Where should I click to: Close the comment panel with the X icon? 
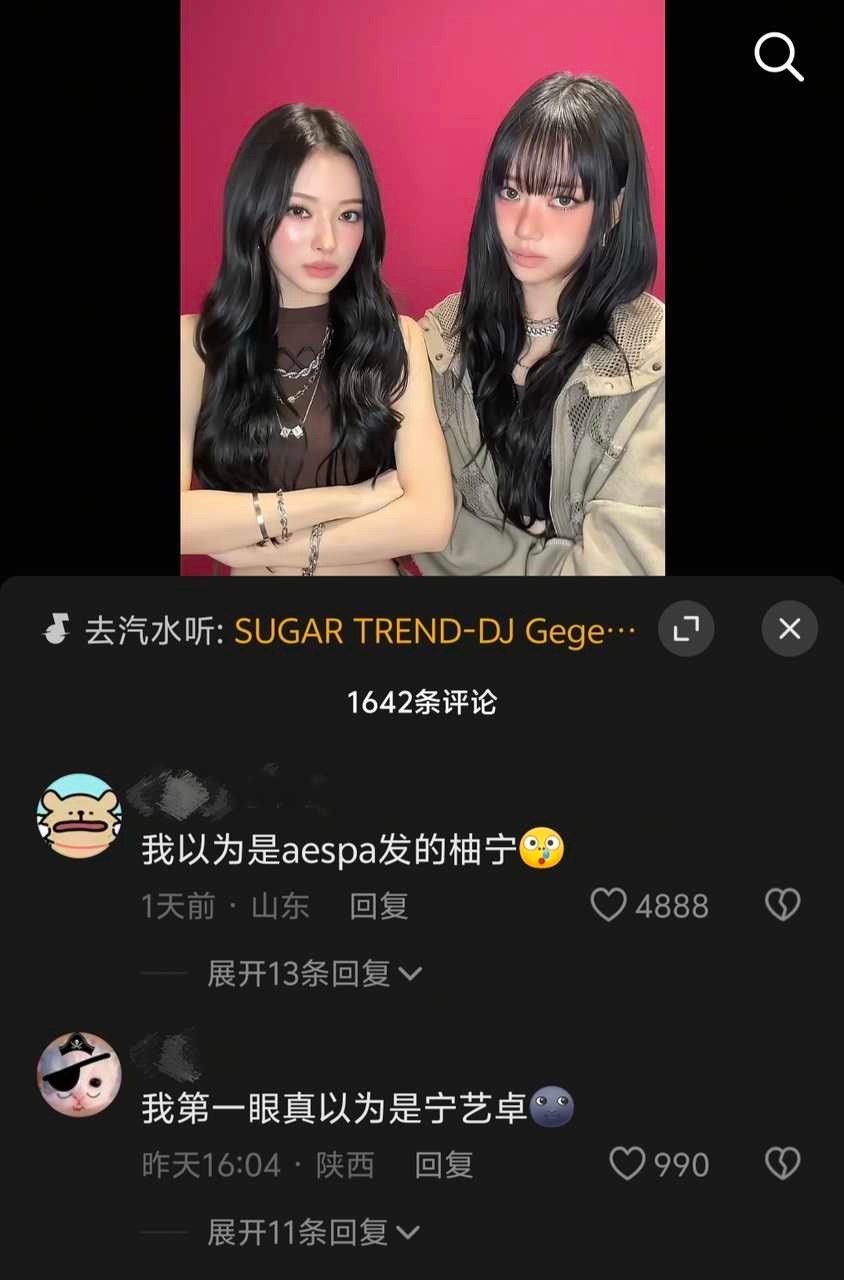click(x=789, y=629)
